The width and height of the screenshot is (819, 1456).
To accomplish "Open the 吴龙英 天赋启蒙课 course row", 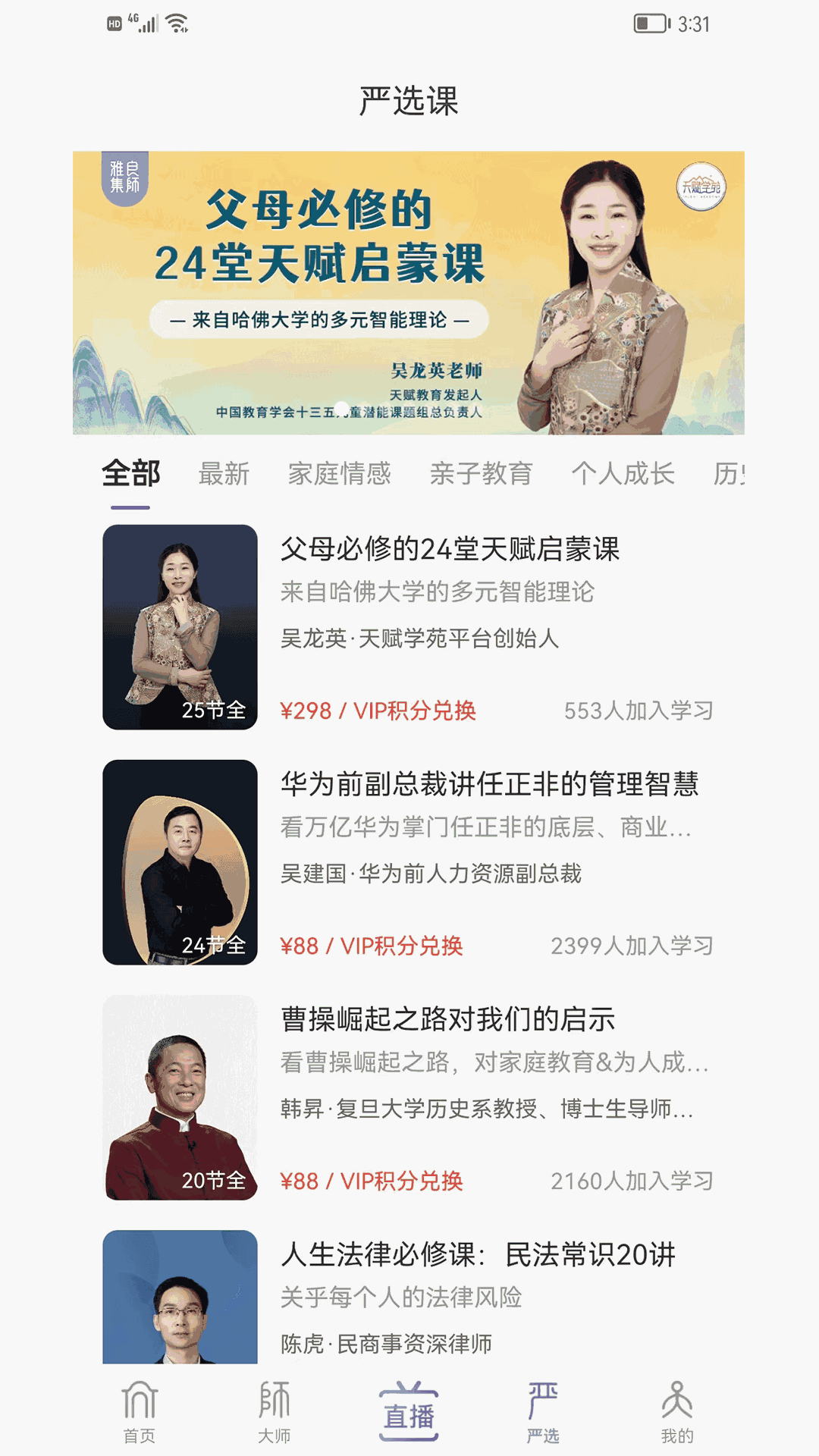I will pyautogui.click(x=450, y=626).
